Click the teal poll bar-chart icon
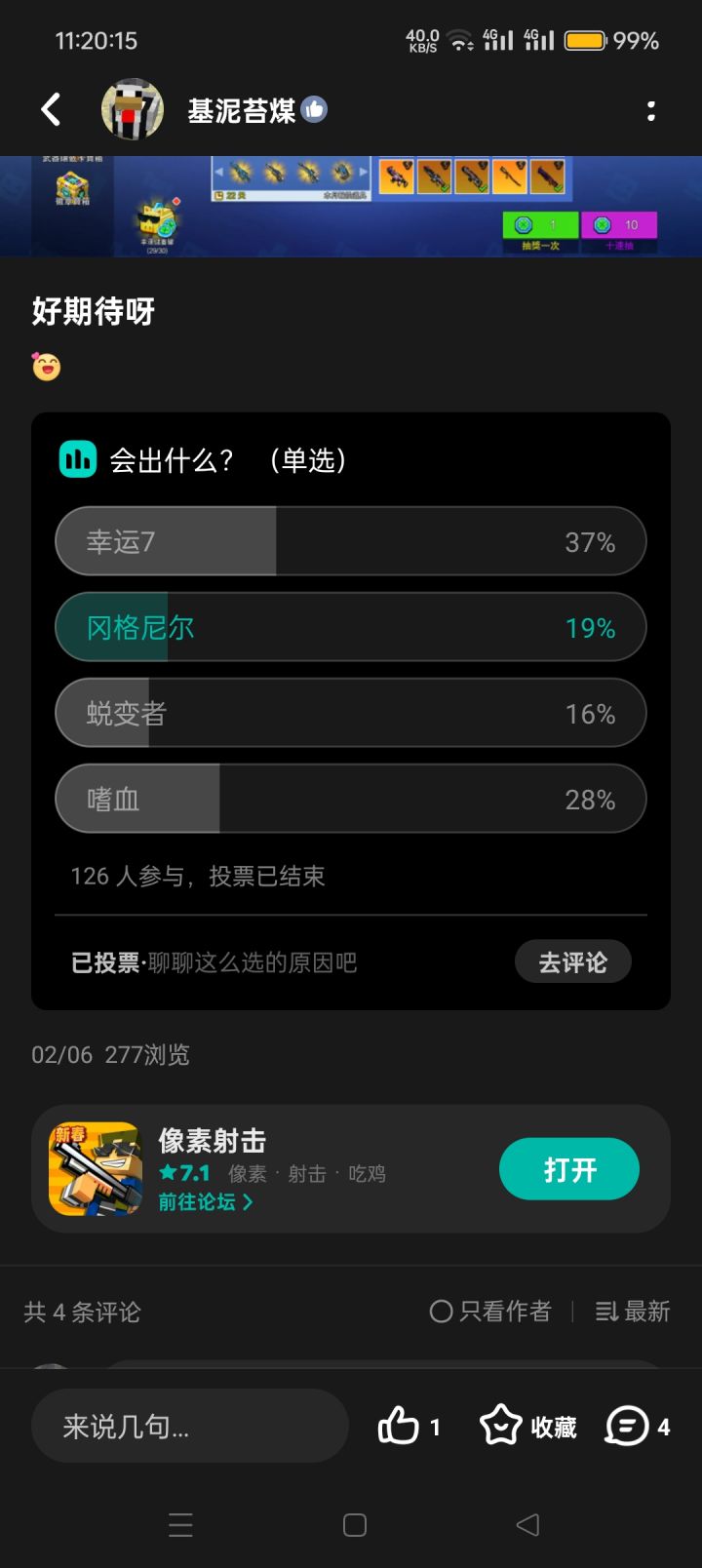The image size is (702, 1568). (x=78, y=458)
